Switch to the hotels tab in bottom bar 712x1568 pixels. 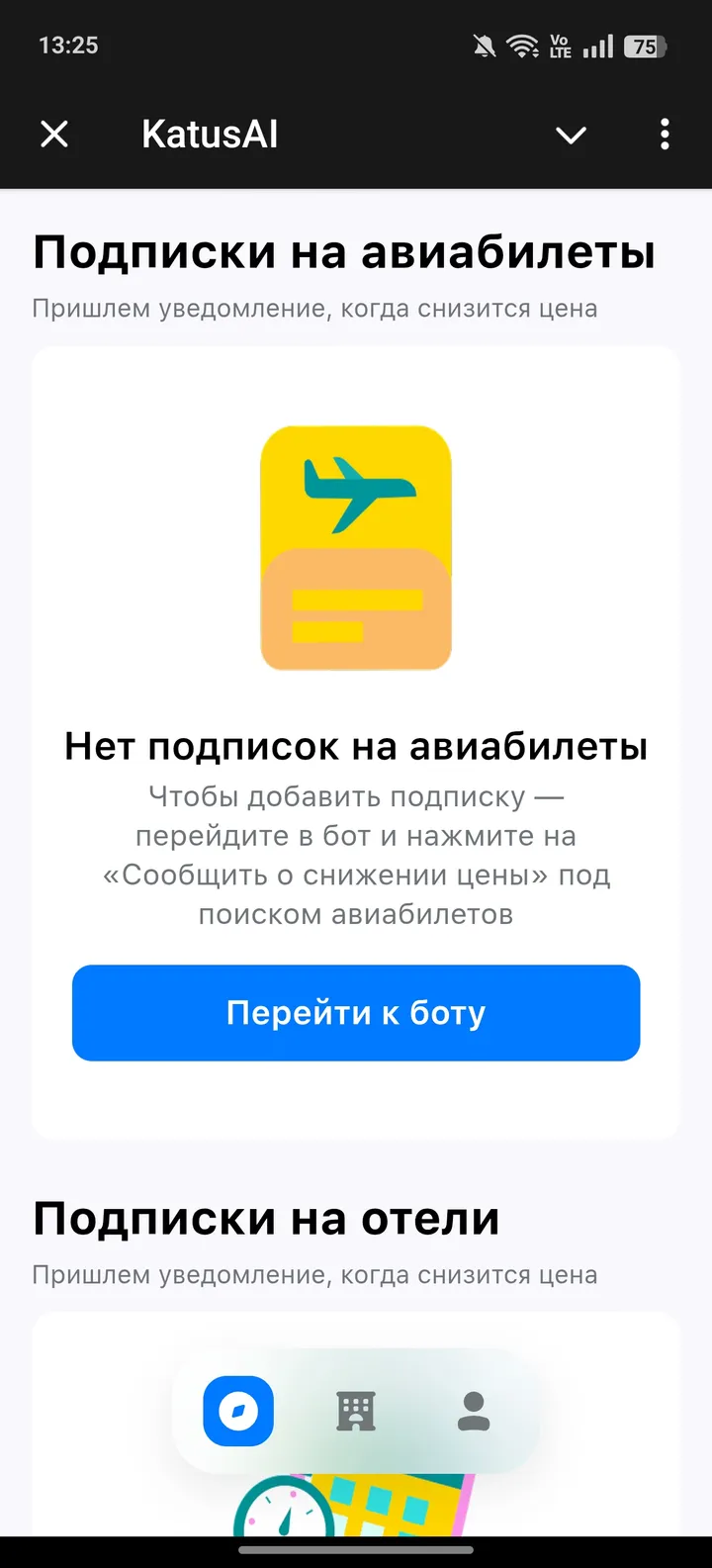click(356, 1412)
